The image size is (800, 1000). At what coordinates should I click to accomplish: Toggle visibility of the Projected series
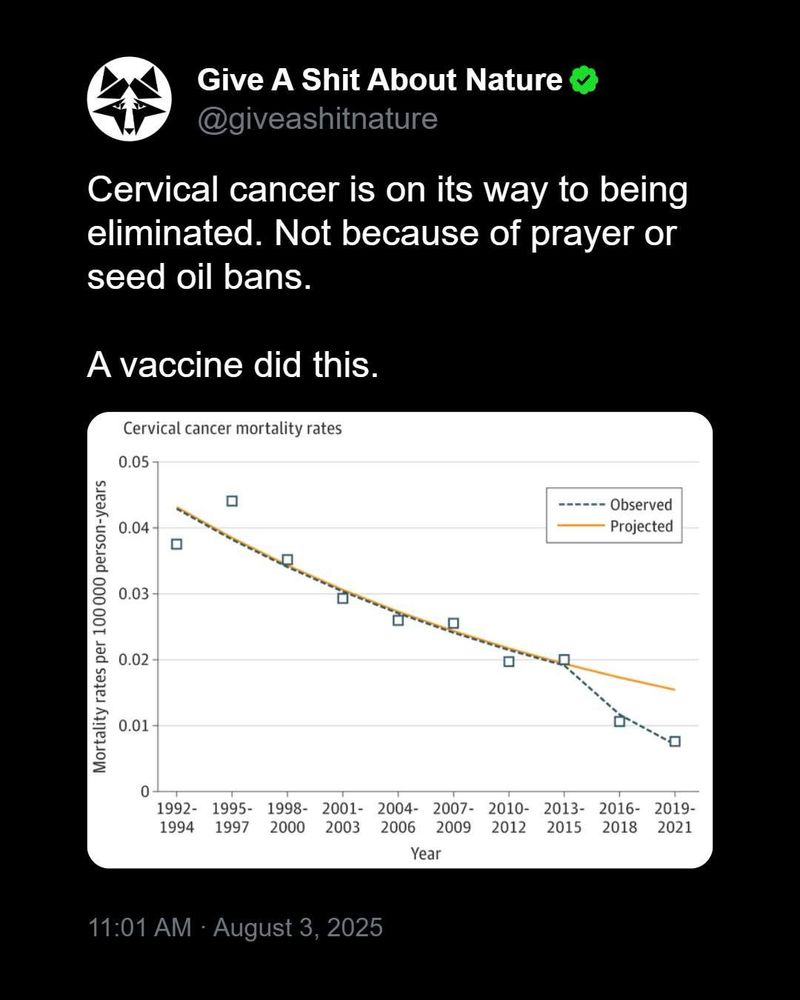coord(630,524)
